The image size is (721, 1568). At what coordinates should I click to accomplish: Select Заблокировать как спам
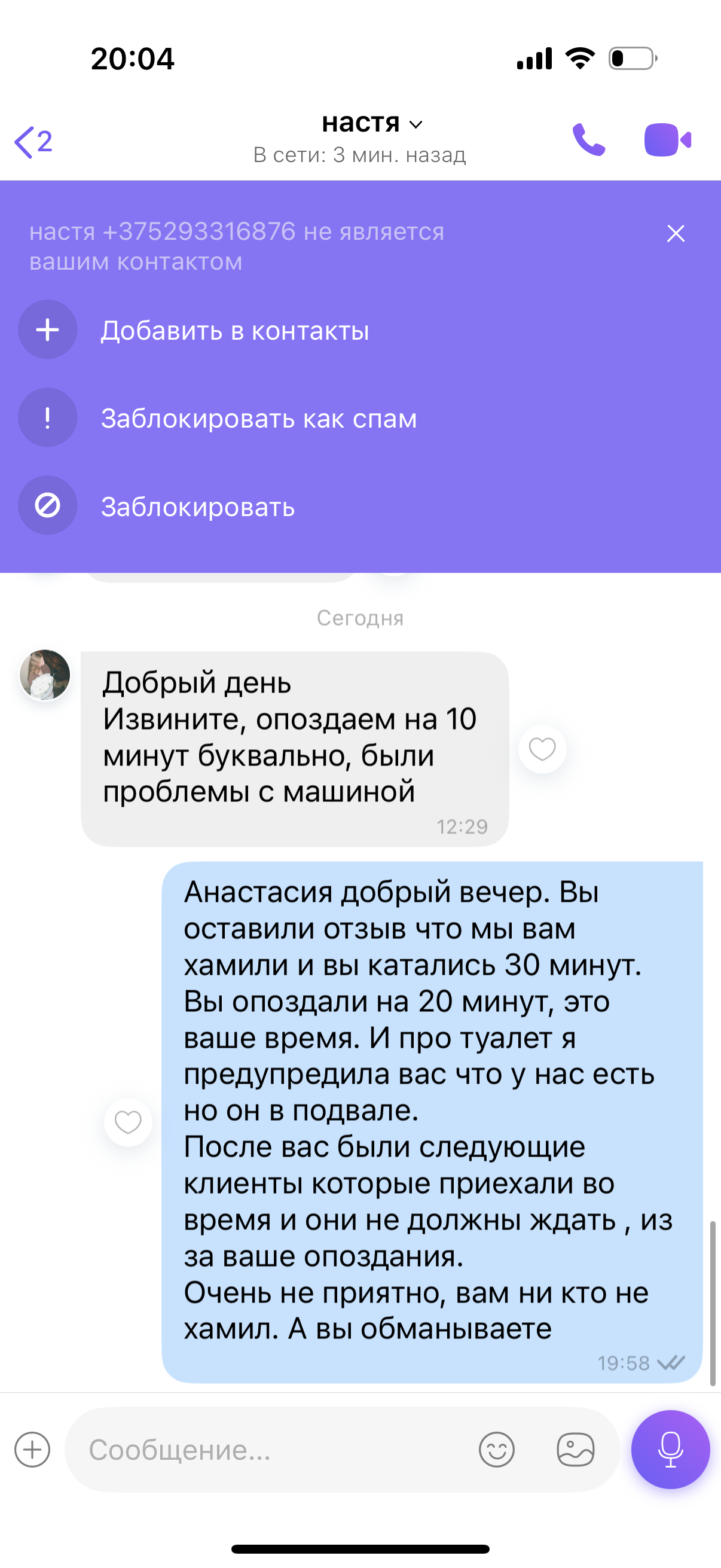(x=218, y=418)
